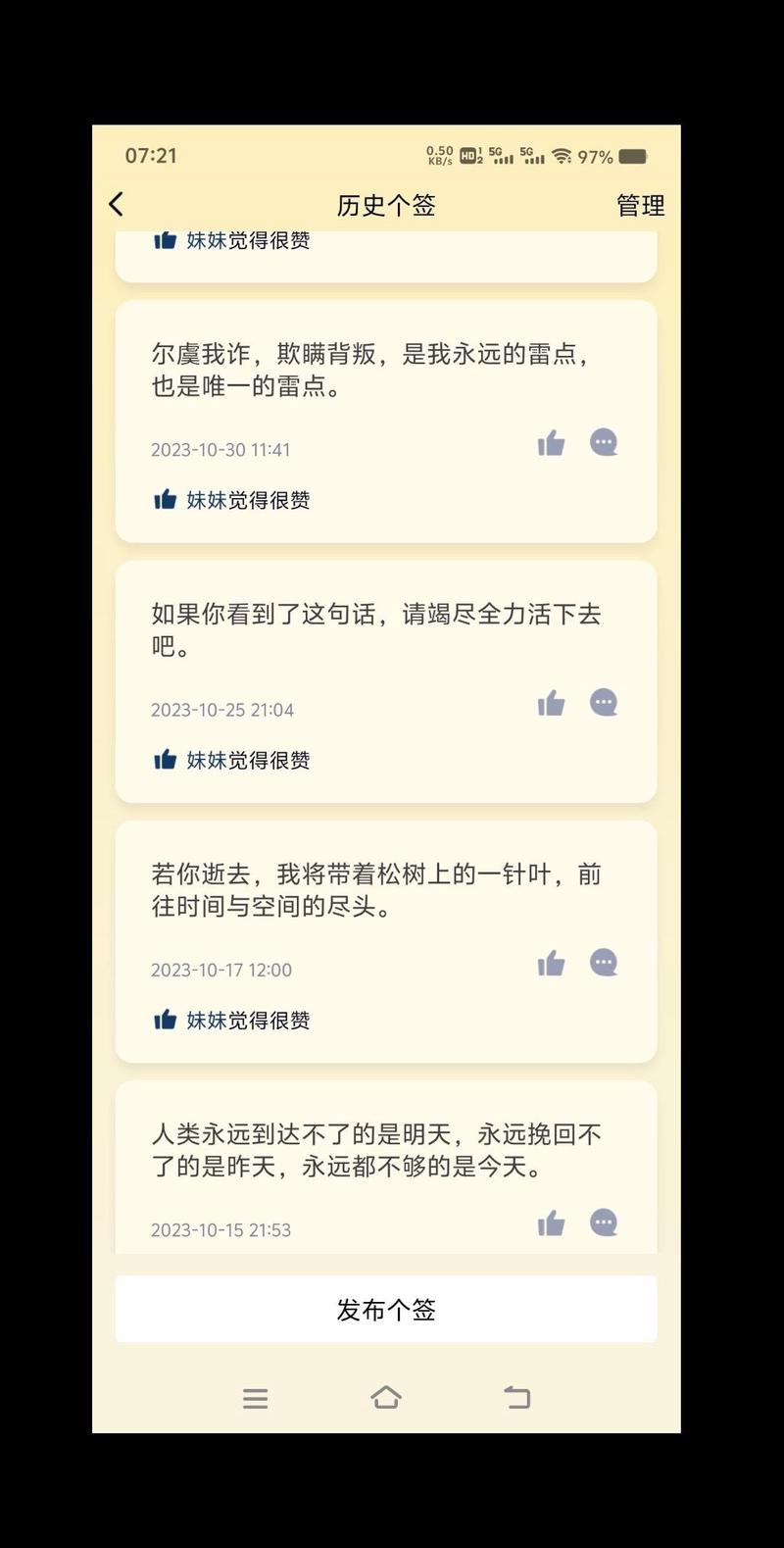This screenshot has height=1548, width=784.
Task: Open comments on the 2023-10-30 signature
Action: tap(604, 442)
